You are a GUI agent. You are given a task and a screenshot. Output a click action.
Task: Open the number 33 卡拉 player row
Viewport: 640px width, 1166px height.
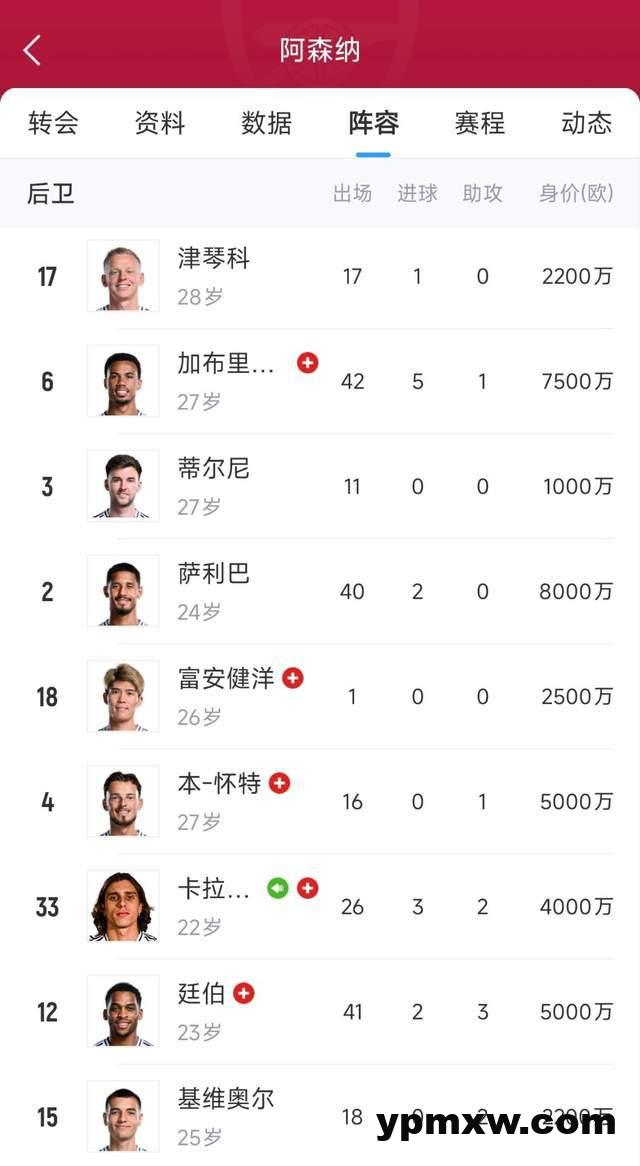pos(320,906)
